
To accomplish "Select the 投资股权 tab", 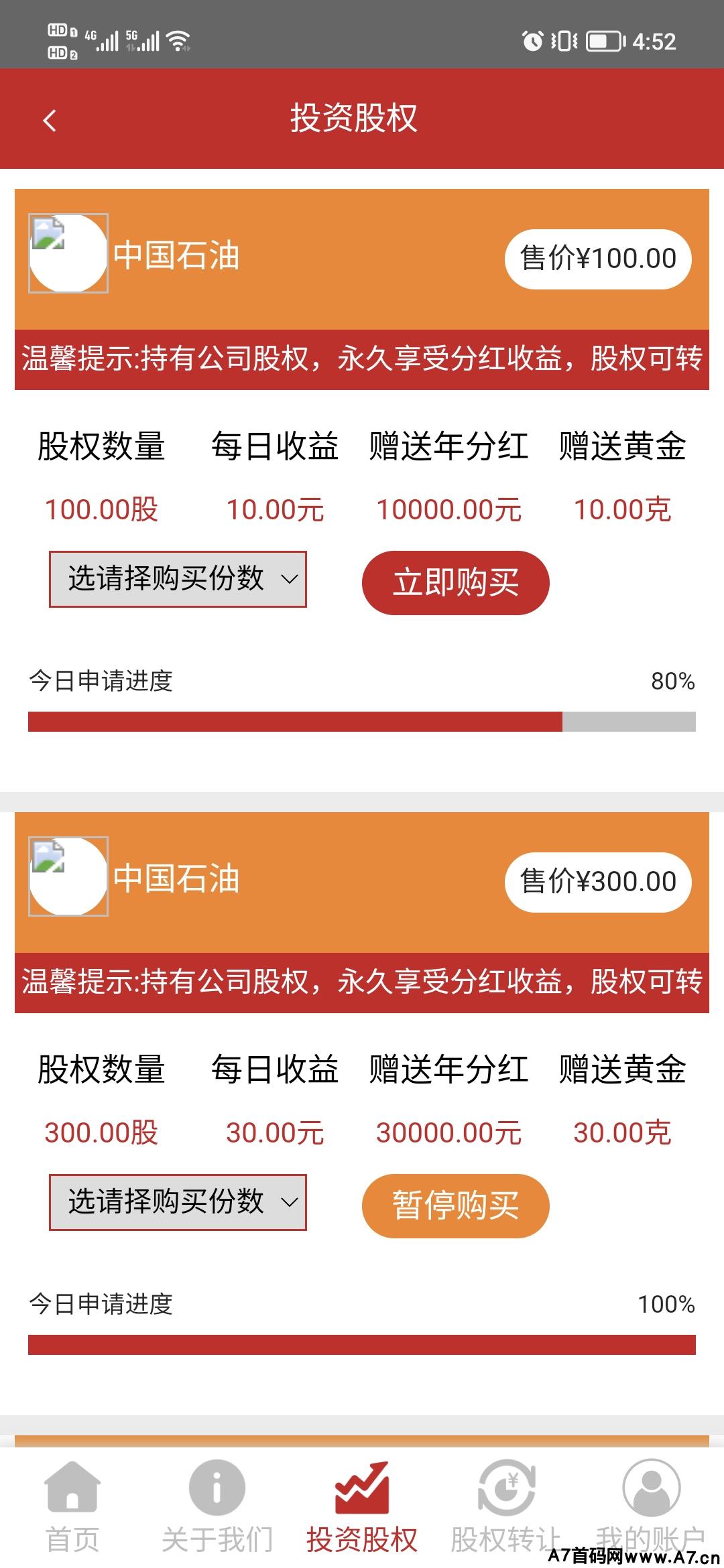I will [x=362, y=1505].
